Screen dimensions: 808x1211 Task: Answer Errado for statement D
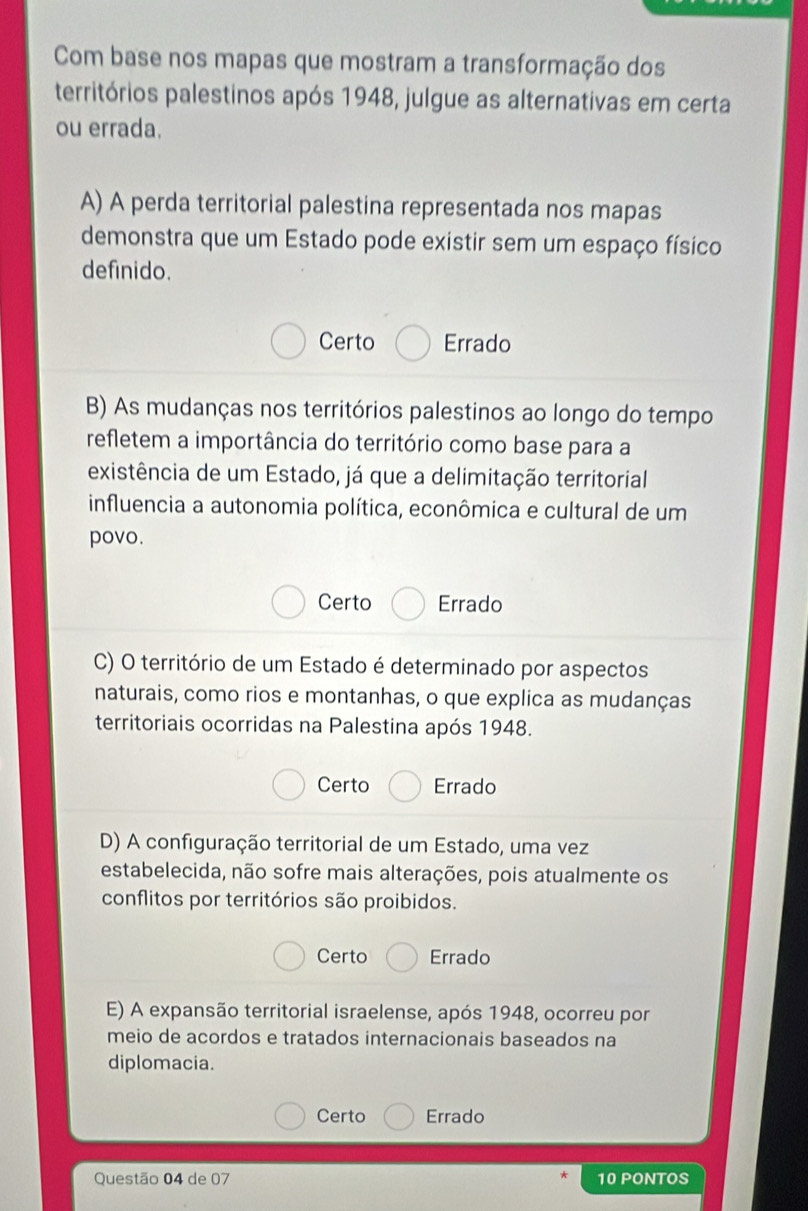click(402, 958)
